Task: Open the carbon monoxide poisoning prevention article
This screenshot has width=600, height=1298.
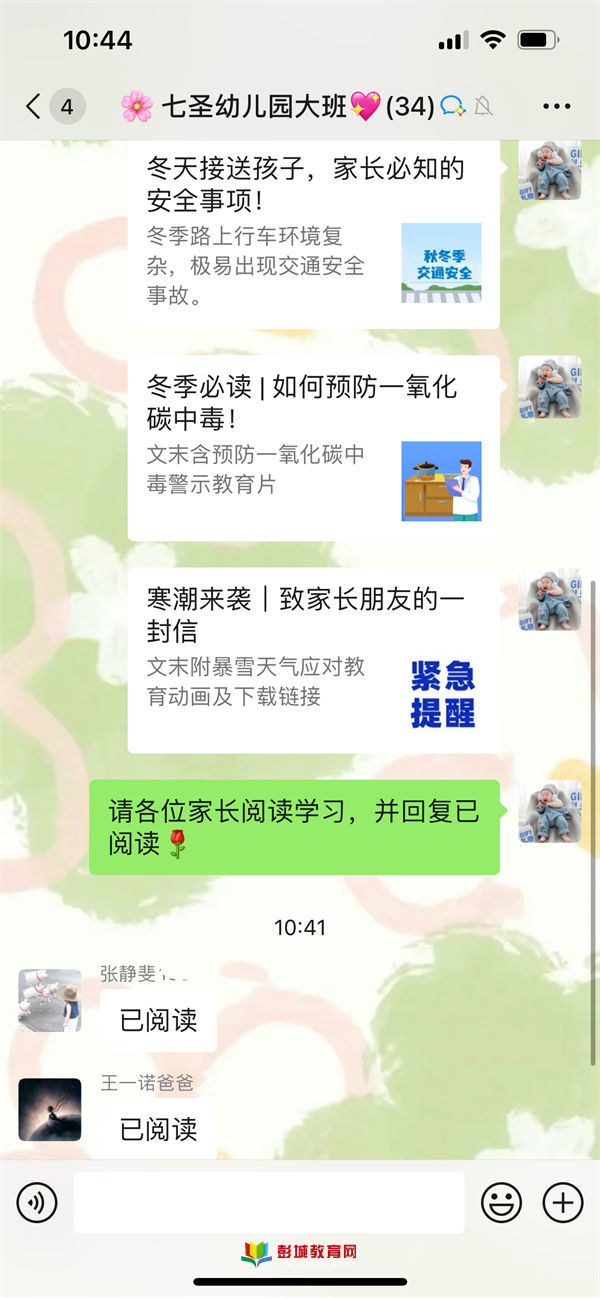Action: point(313,448)
